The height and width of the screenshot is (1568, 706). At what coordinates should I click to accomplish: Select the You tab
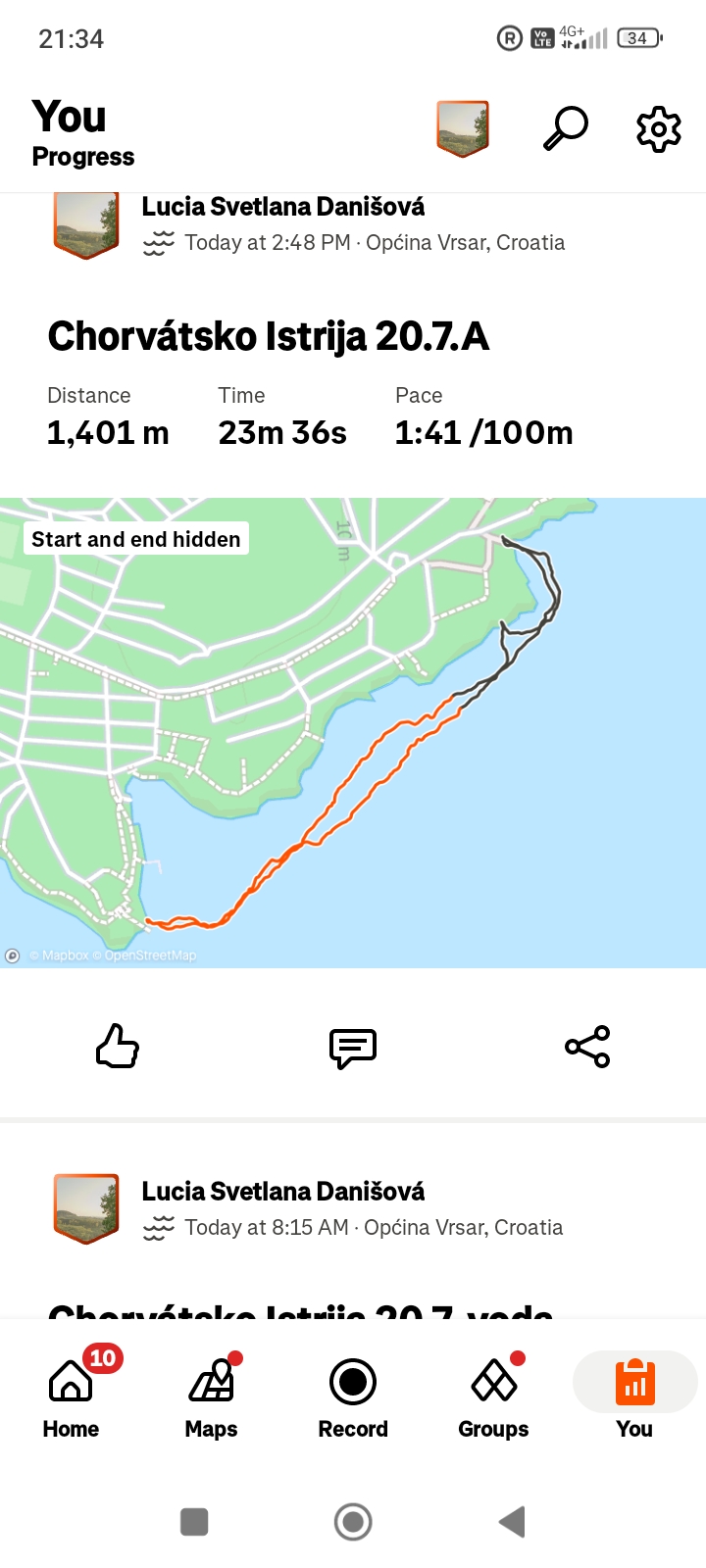(634, 1394)
